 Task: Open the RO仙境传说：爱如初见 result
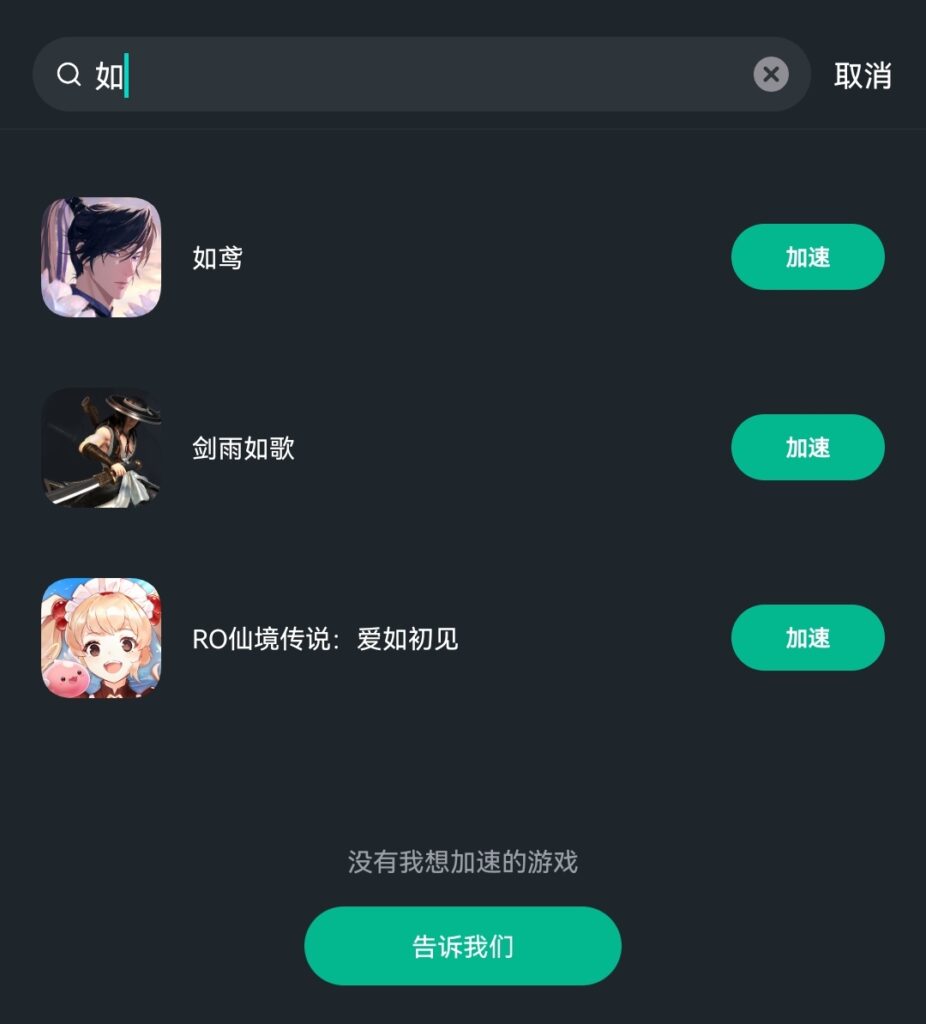coord(325,638)
